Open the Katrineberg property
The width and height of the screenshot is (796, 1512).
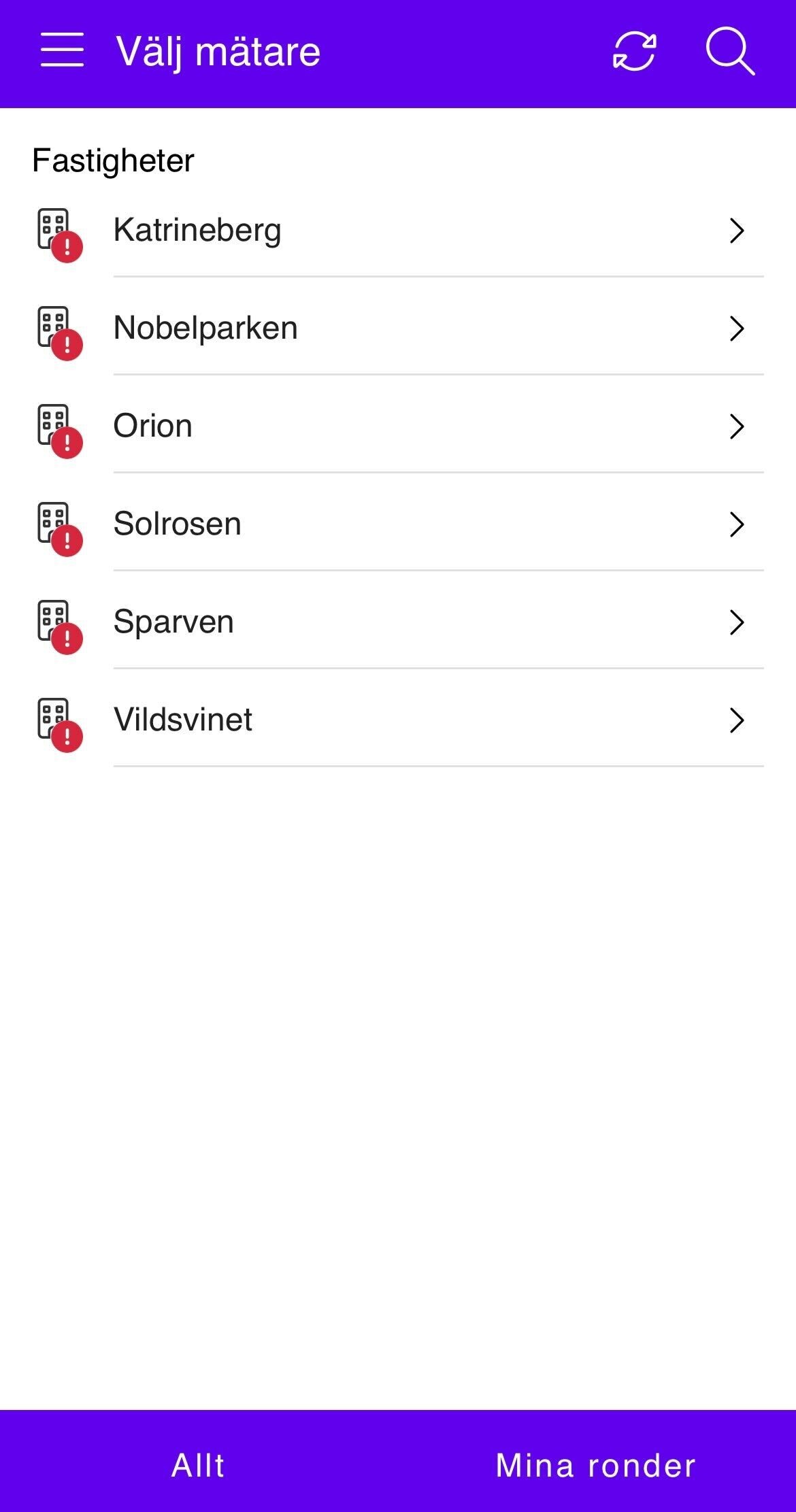pos(398,231)
